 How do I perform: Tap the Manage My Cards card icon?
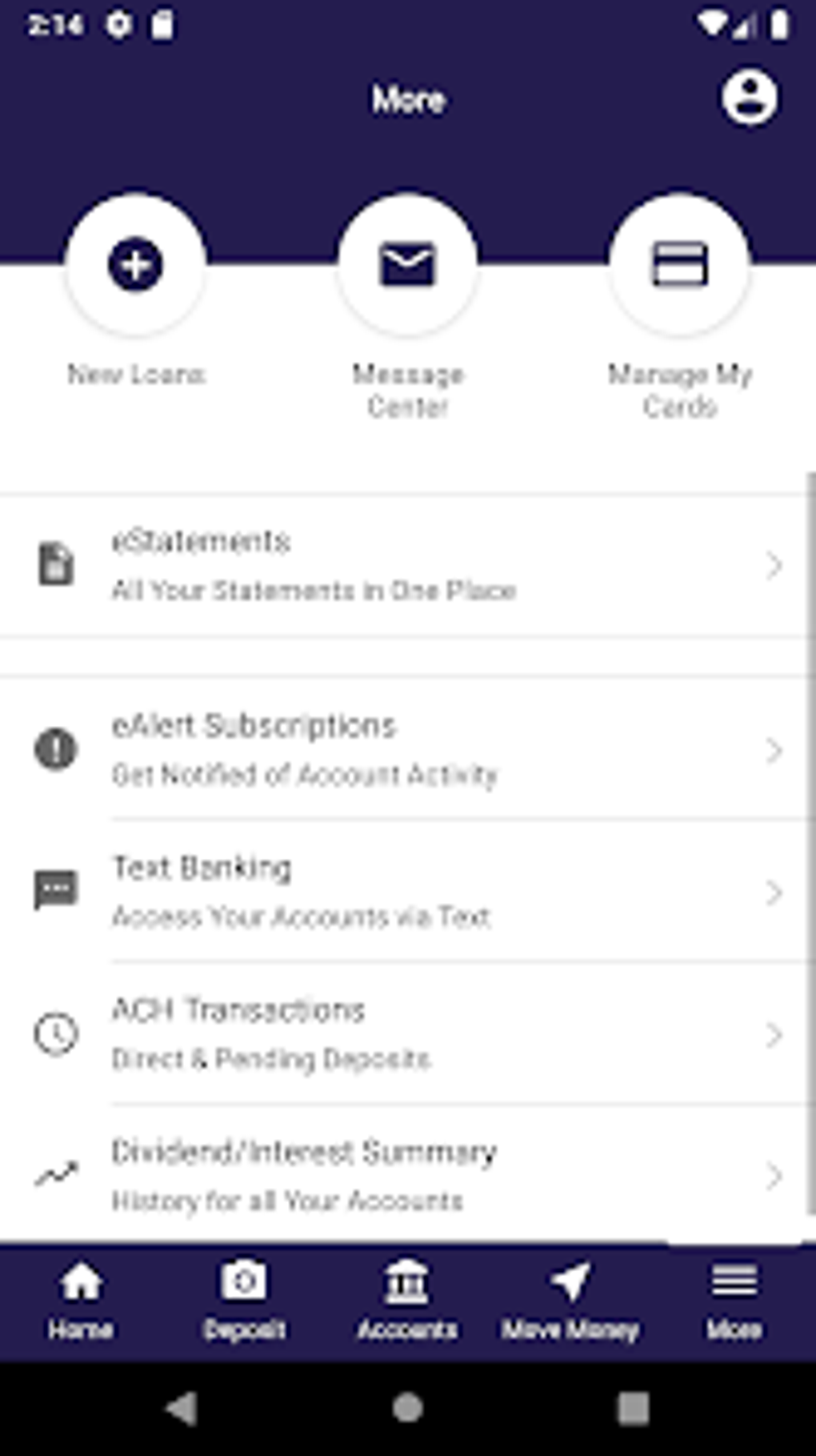pos(678,265)
